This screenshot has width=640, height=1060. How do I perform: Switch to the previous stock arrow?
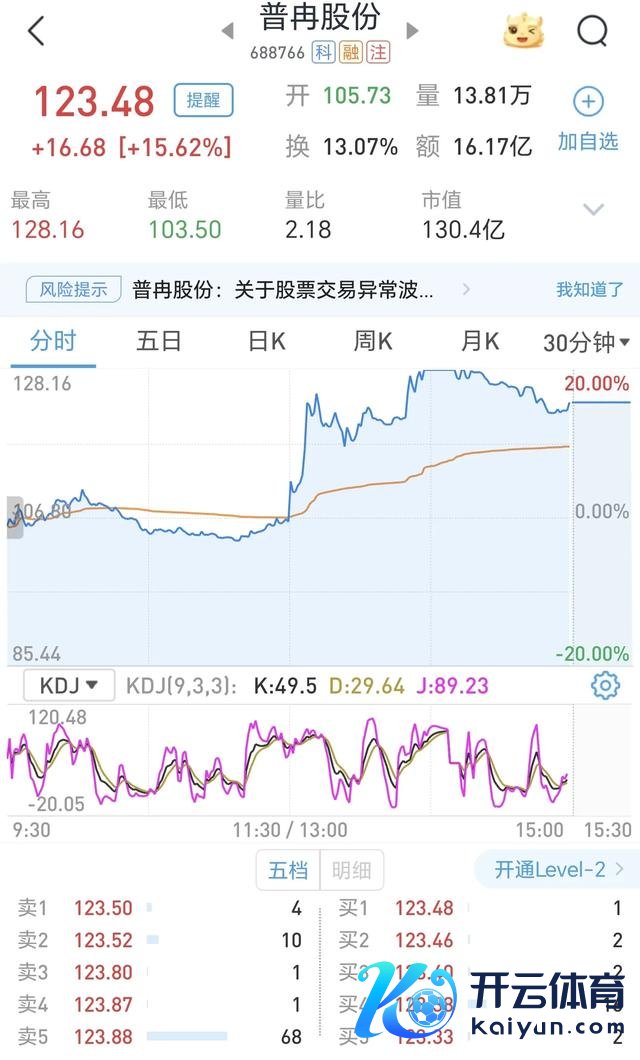(x=228, y=32)
